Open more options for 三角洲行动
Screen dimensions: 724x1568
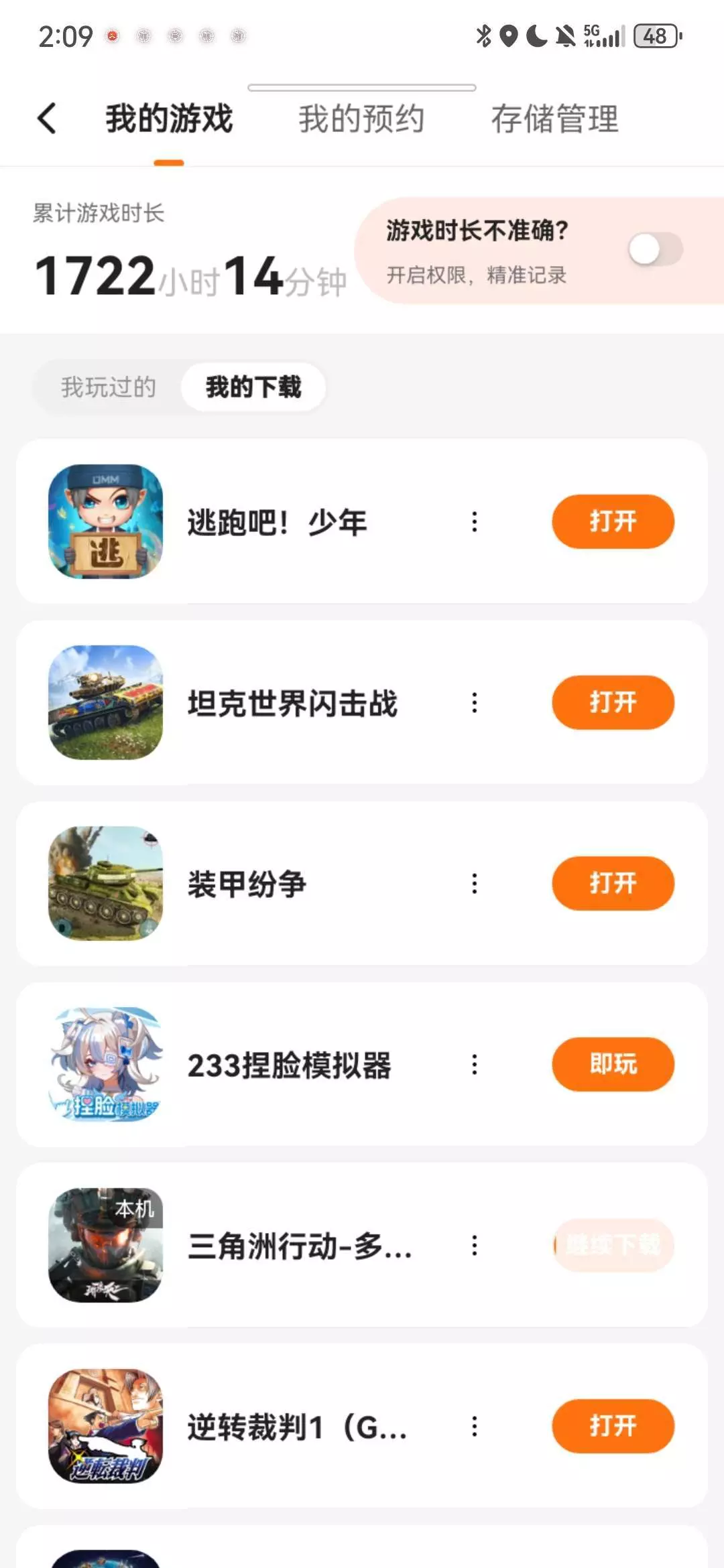click(475, 1245)
